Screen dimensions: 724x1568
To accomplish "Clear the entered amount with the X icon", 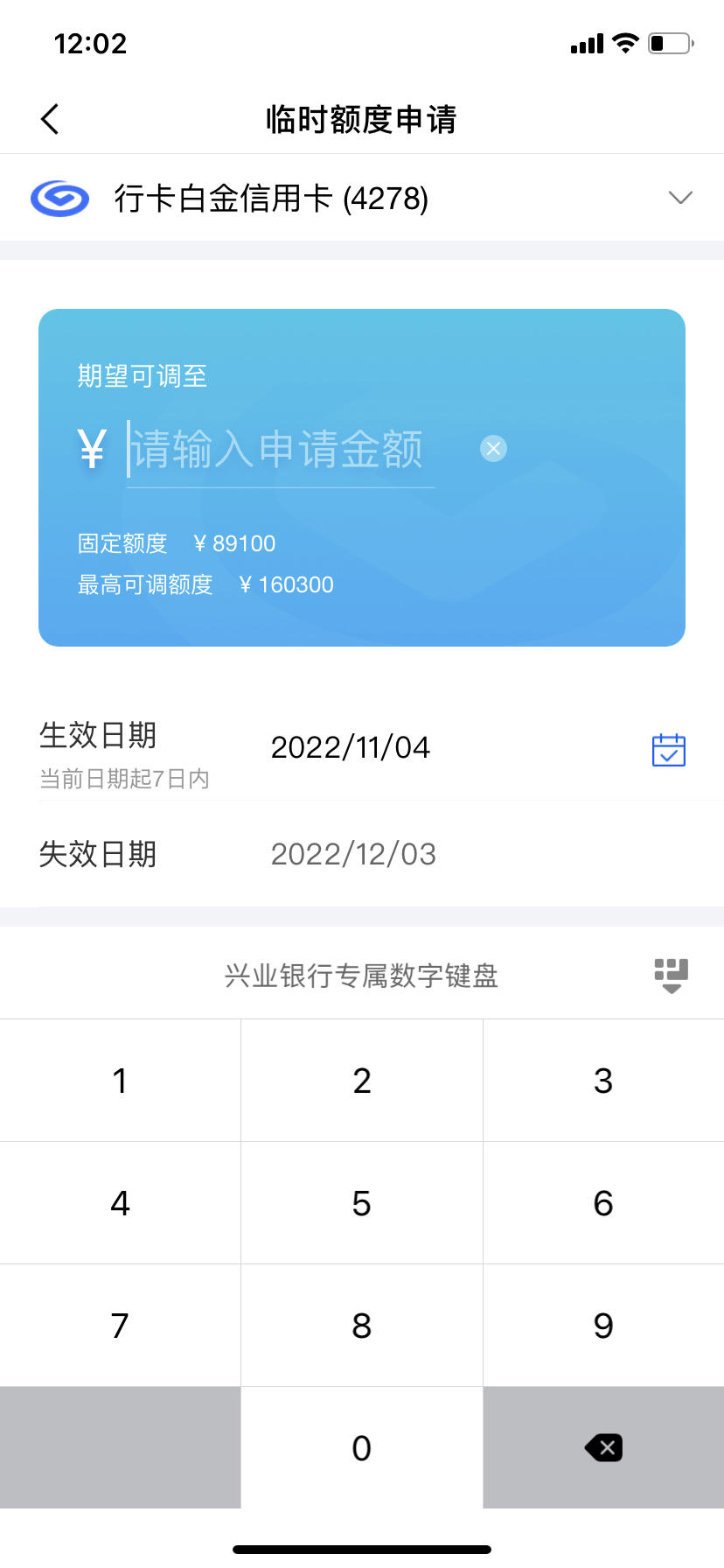I will tap(493, 449).
